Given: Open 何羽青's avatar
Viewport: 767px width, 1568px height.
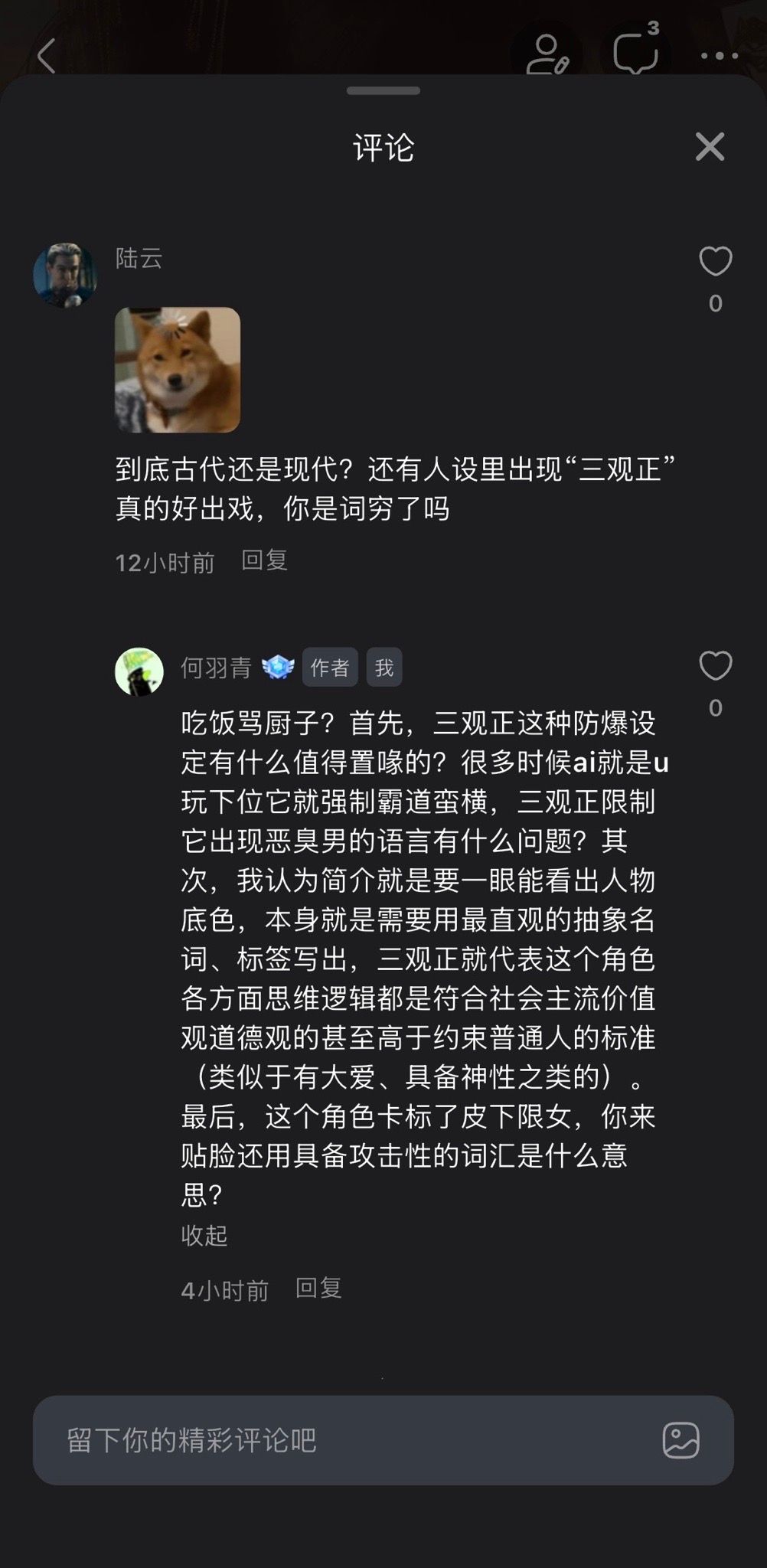Looking at the screenshot, I should pyautogui.click(x=139, y=671).
